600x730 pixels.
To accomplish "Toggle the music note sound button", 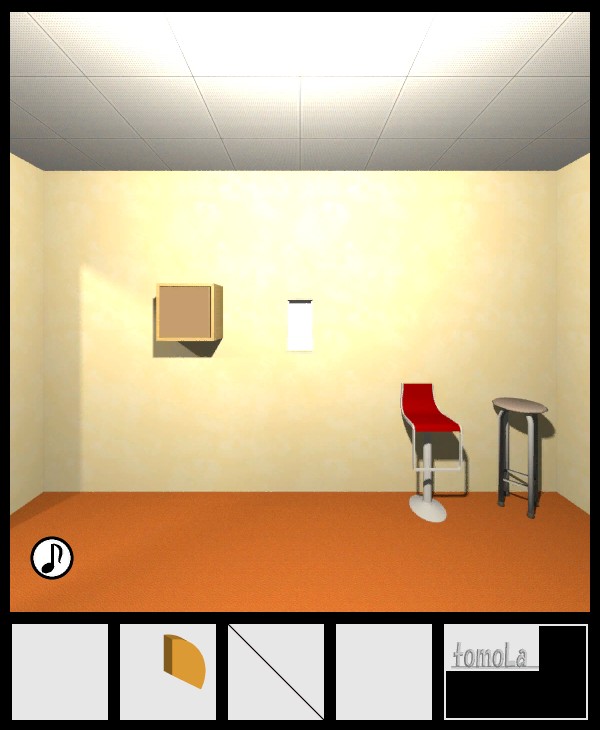I will (52, 558).
